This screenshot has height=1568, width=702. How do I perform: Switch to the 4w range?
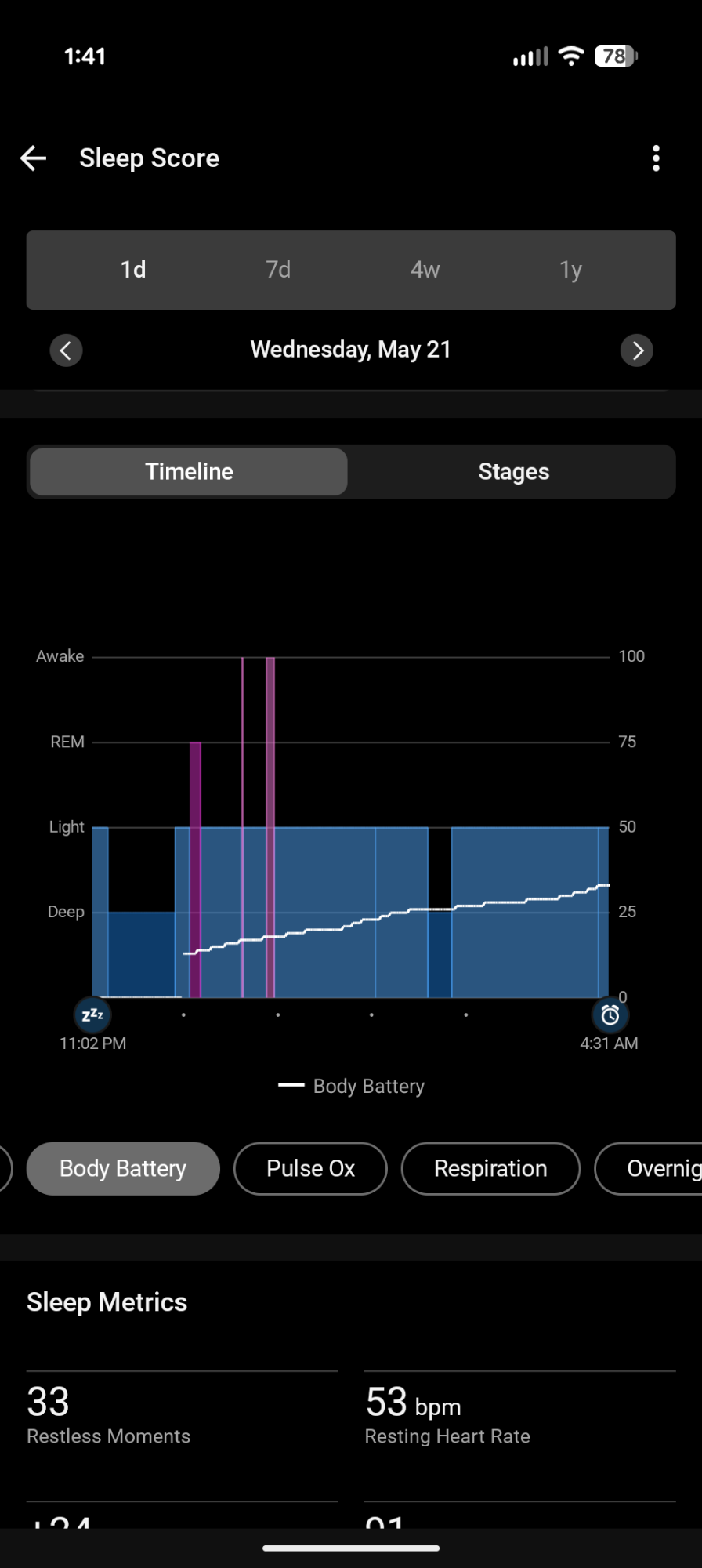[x=425, y=270]
